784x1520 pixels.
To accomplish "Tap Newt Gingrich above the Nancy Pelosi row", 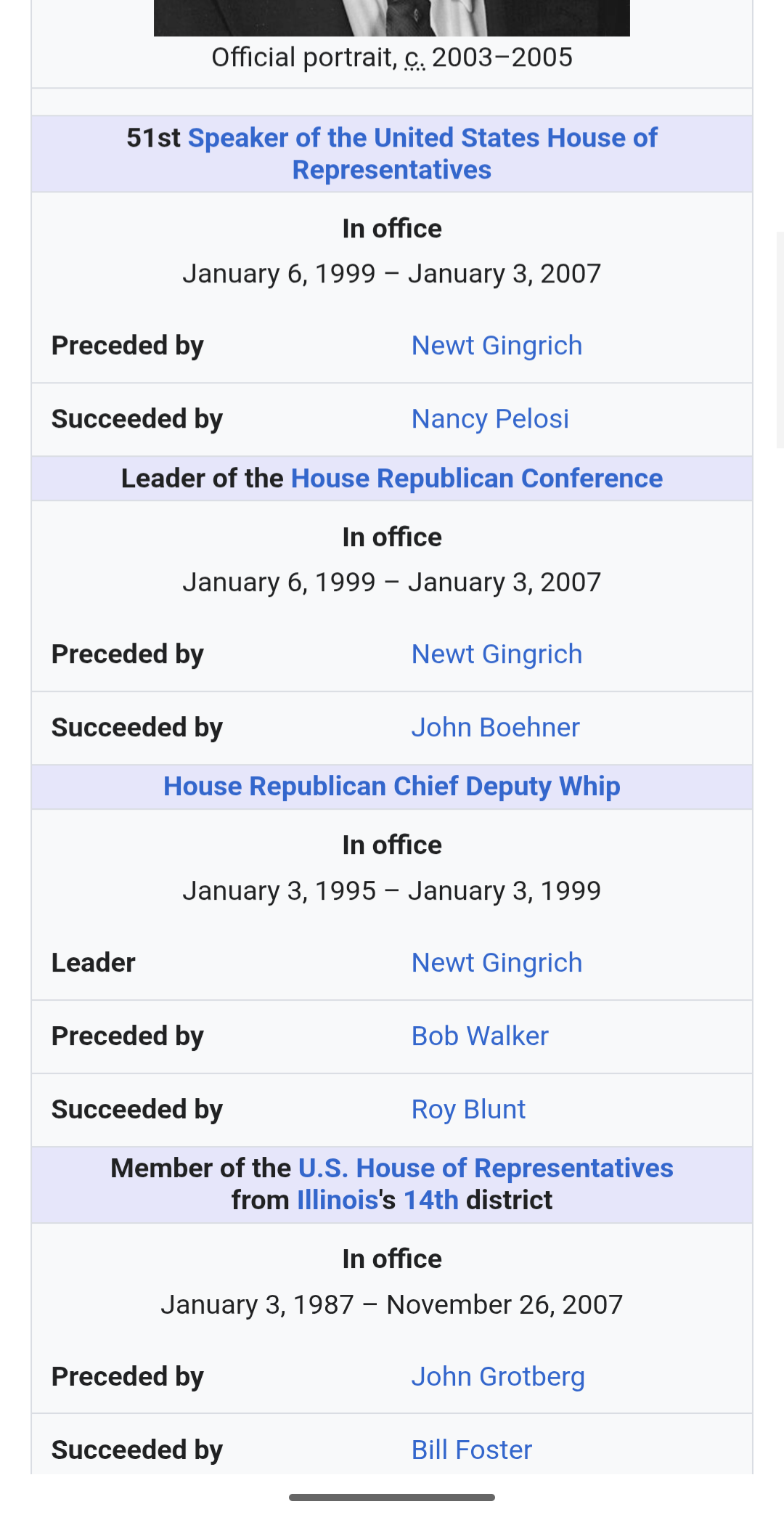I will click(497, 346).
